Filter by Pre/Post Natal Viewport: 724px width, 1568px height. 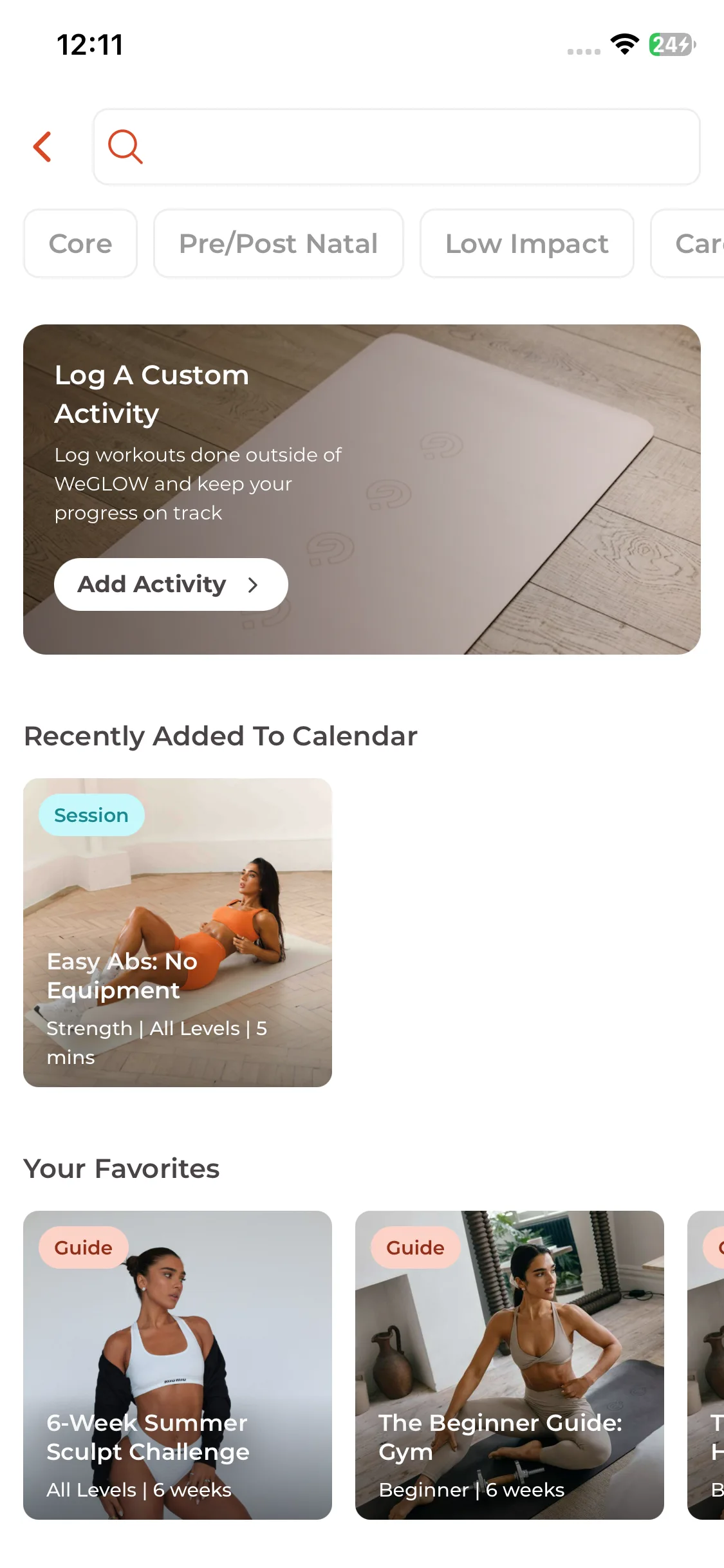coord(278,243)
